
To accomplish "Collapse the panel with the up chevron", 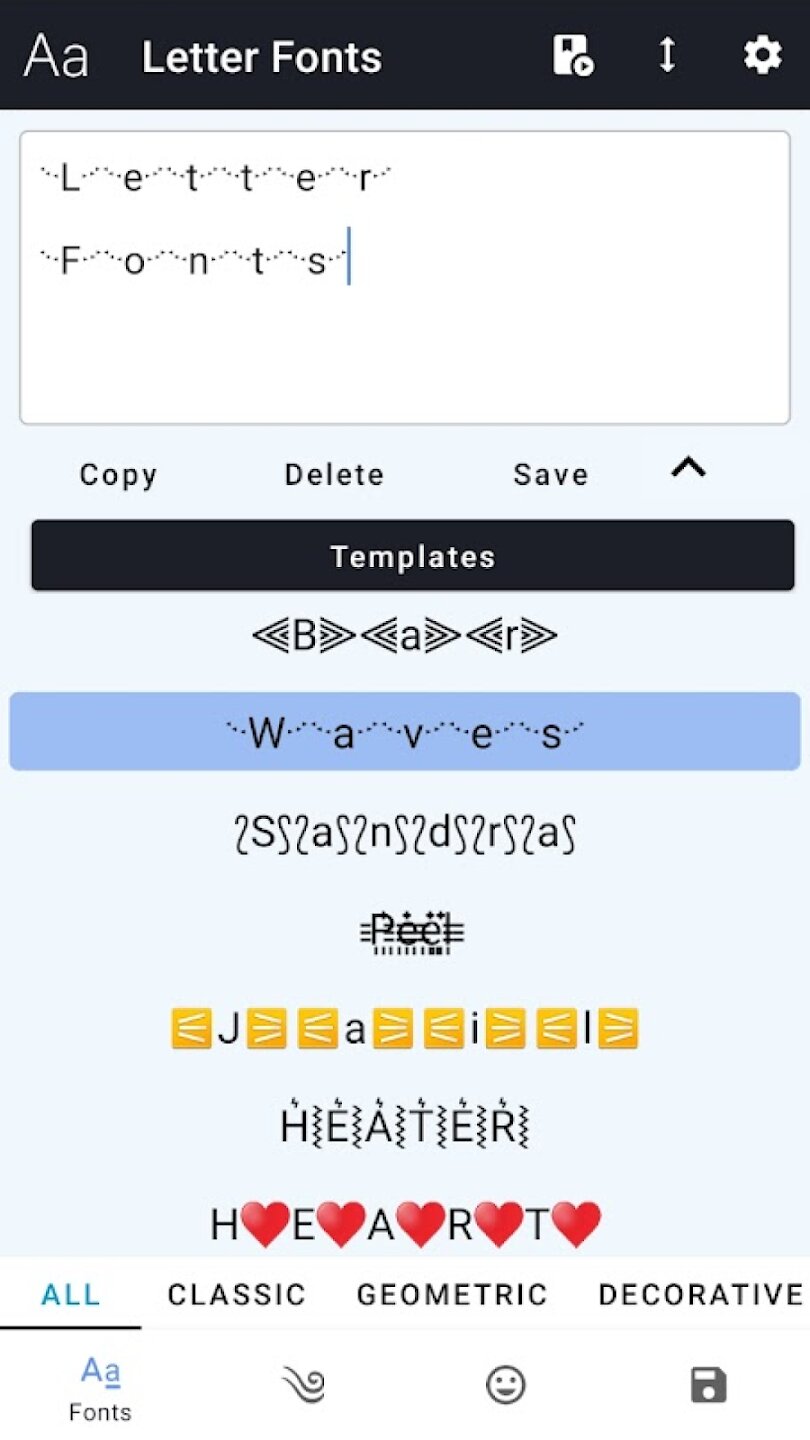I will pyautogui.click(x=688, y=467).
